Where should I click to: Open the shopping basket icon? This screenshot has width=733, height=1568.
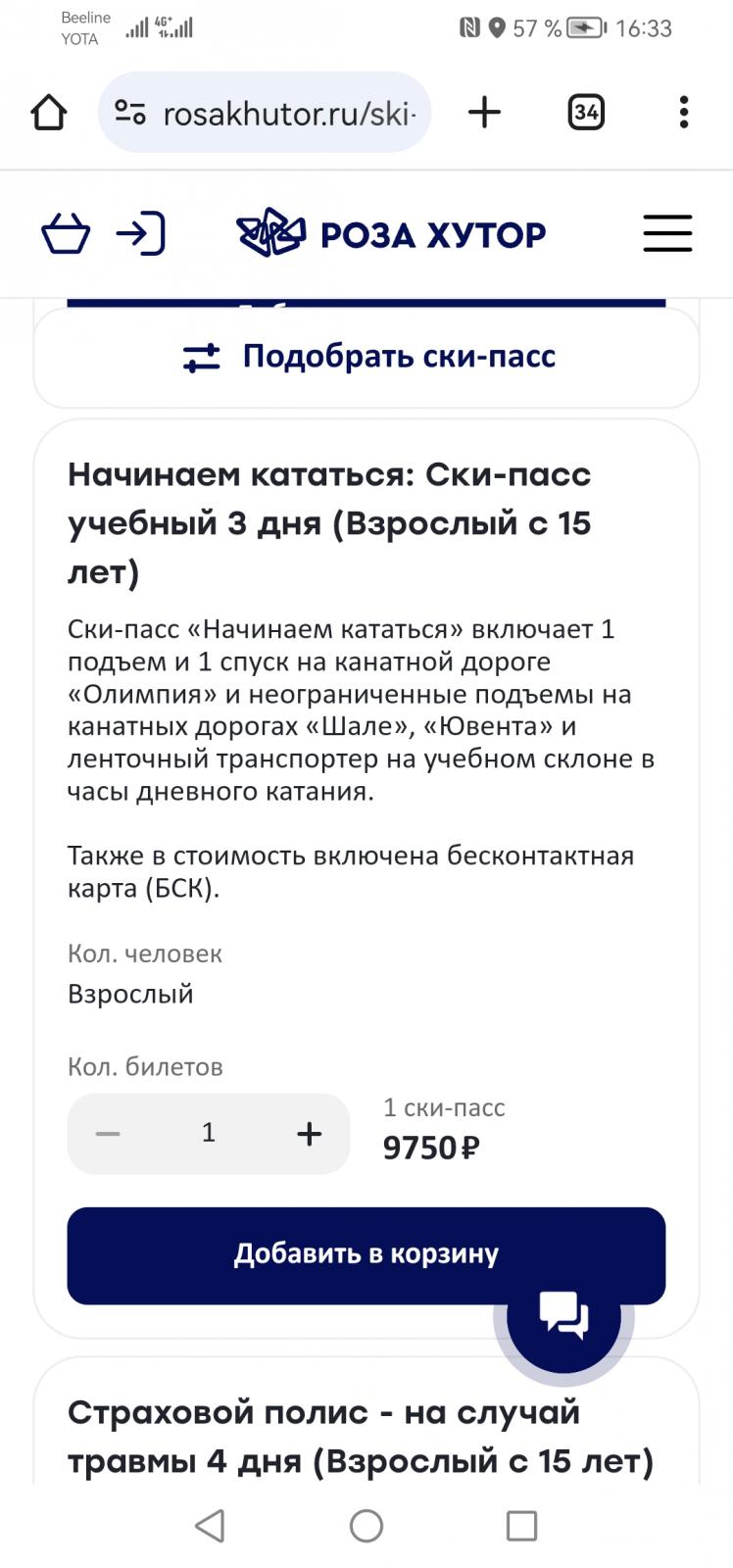[x=66, y=234]
